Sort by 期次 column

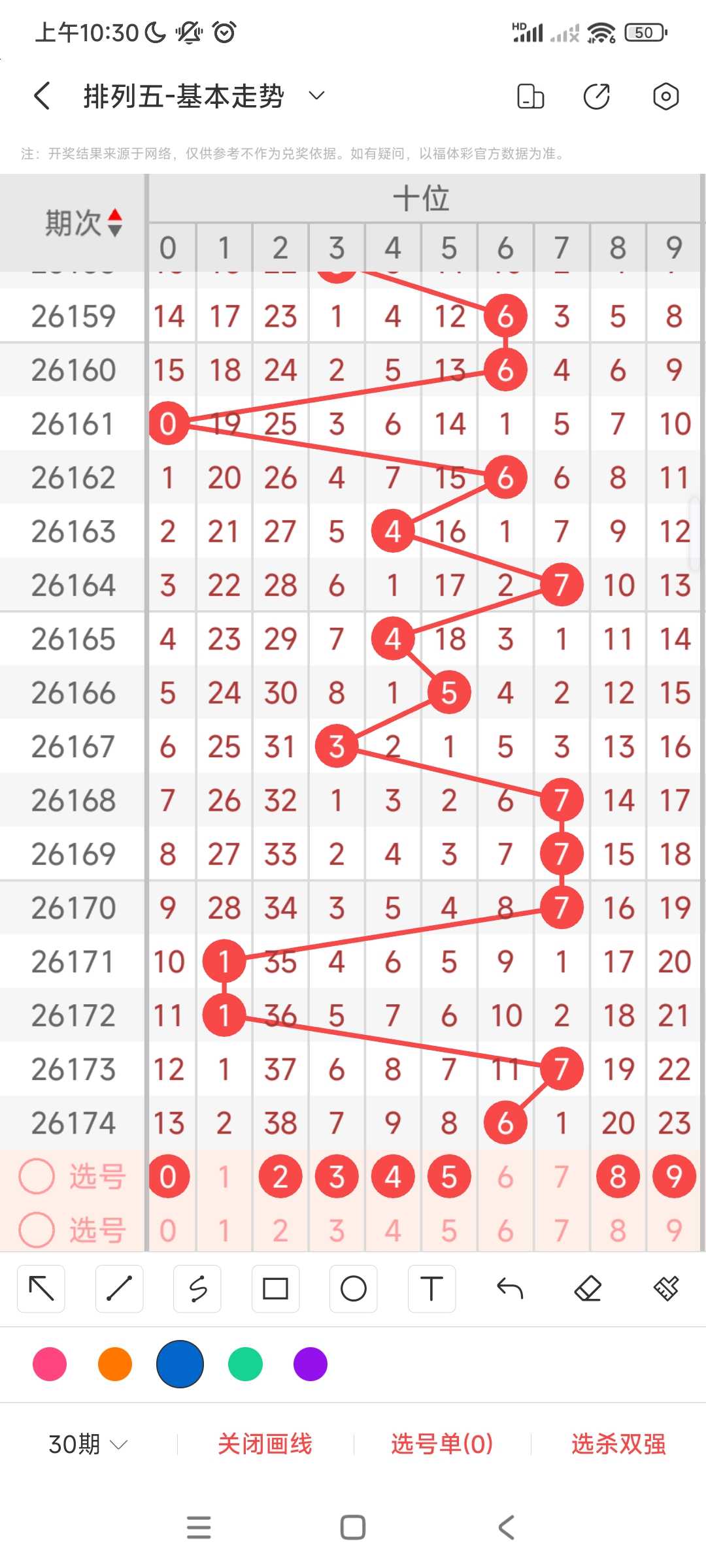coord(83,223)
